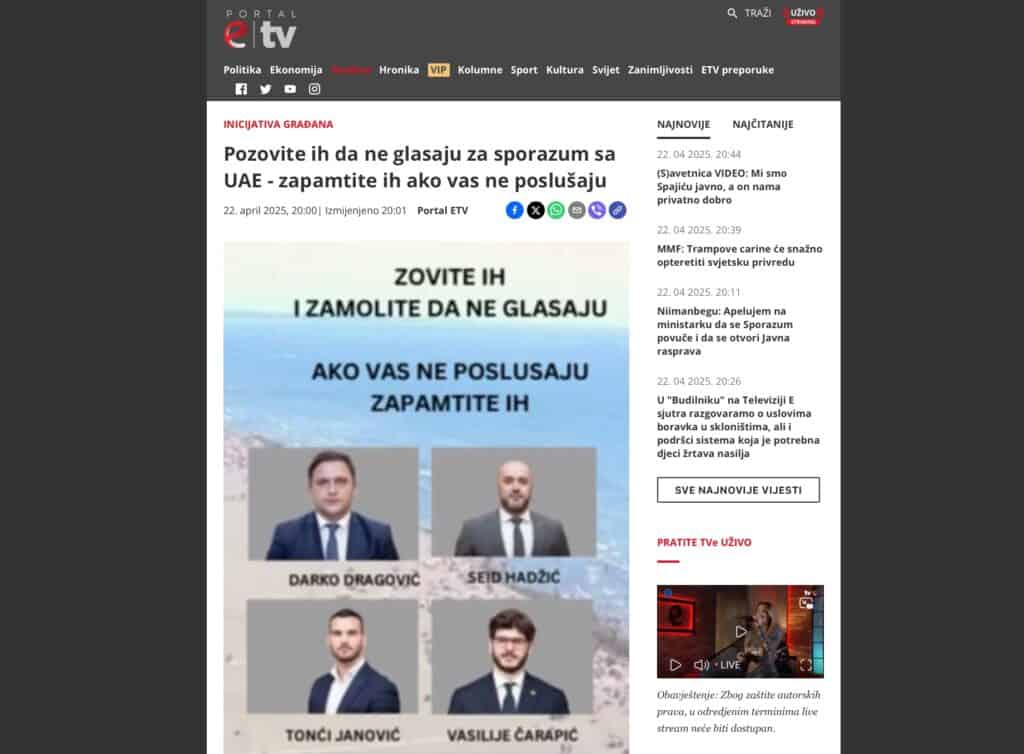Share the article on WhatsApp

(556, 210)
